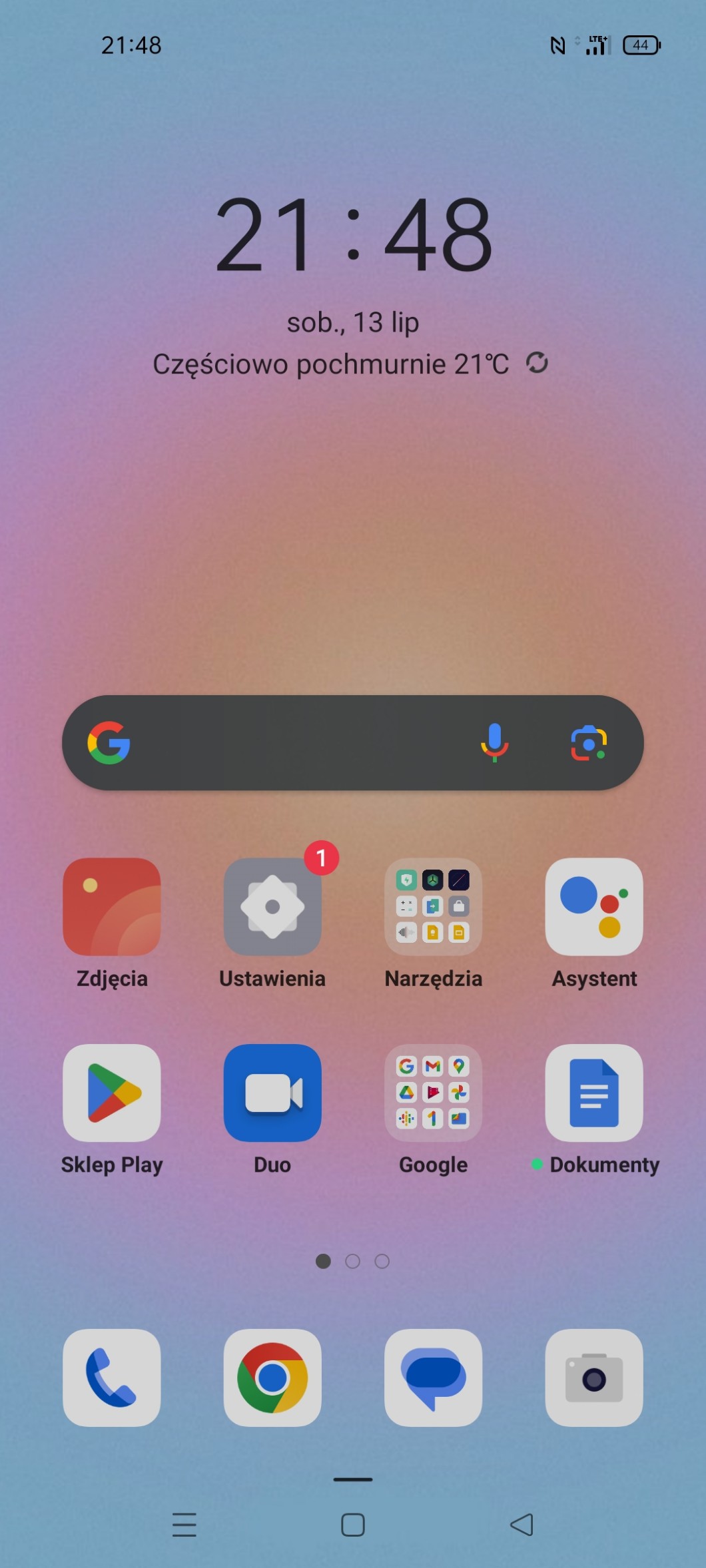Screen dimensions: 706x1568
Task: Refresh the weather widget
Action: [537, 363]
